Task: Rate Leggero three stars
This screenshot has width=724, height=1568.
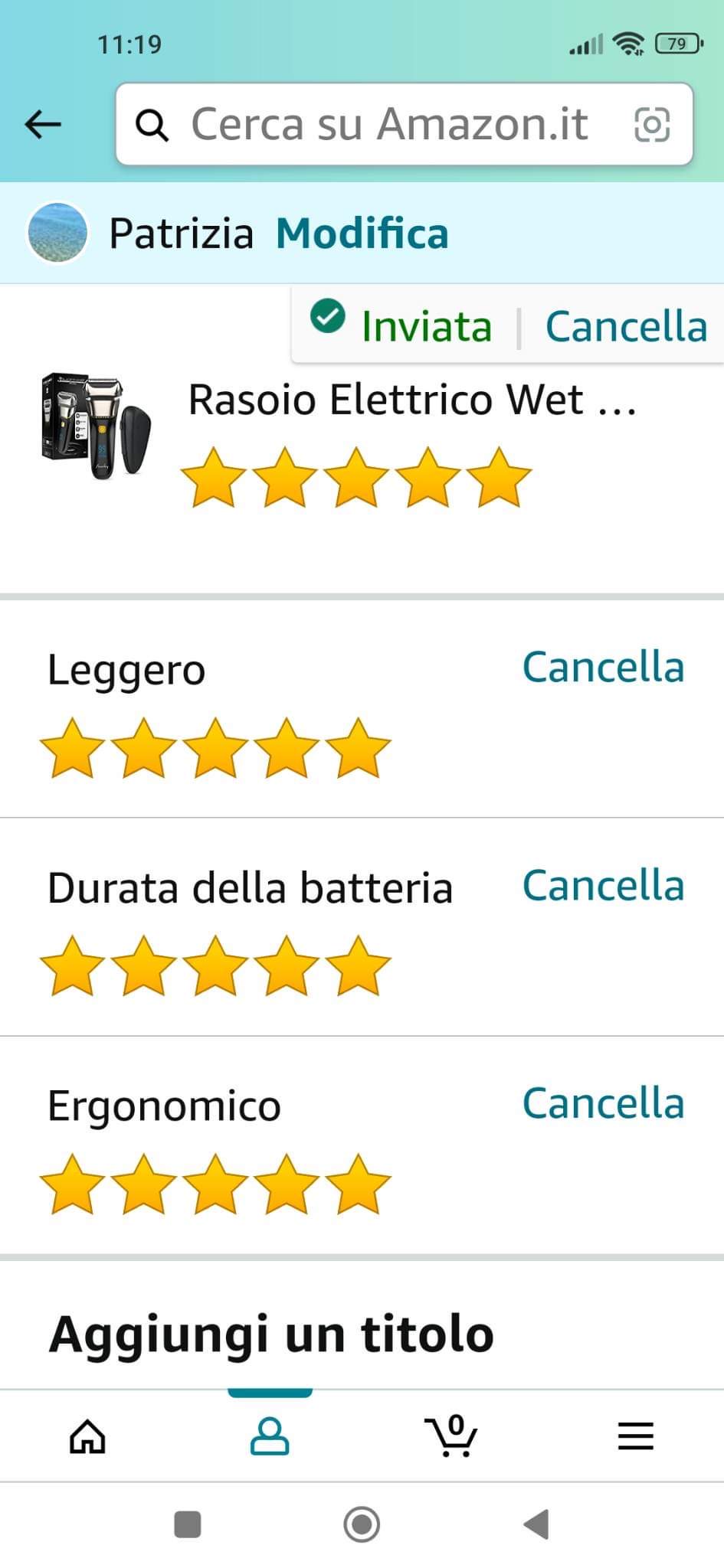Action: click(x=215, y=748)
